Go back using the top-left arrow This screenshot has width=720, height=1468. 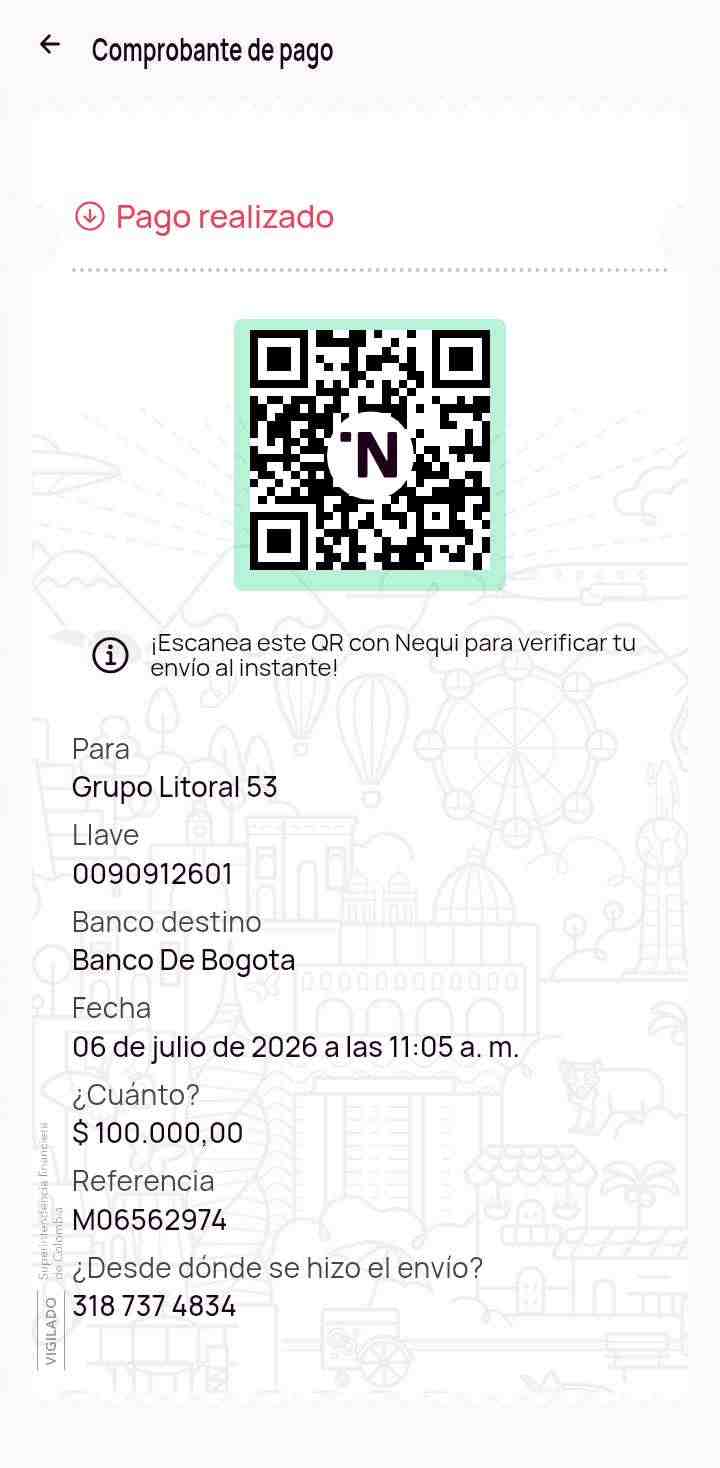click(49, 44)
